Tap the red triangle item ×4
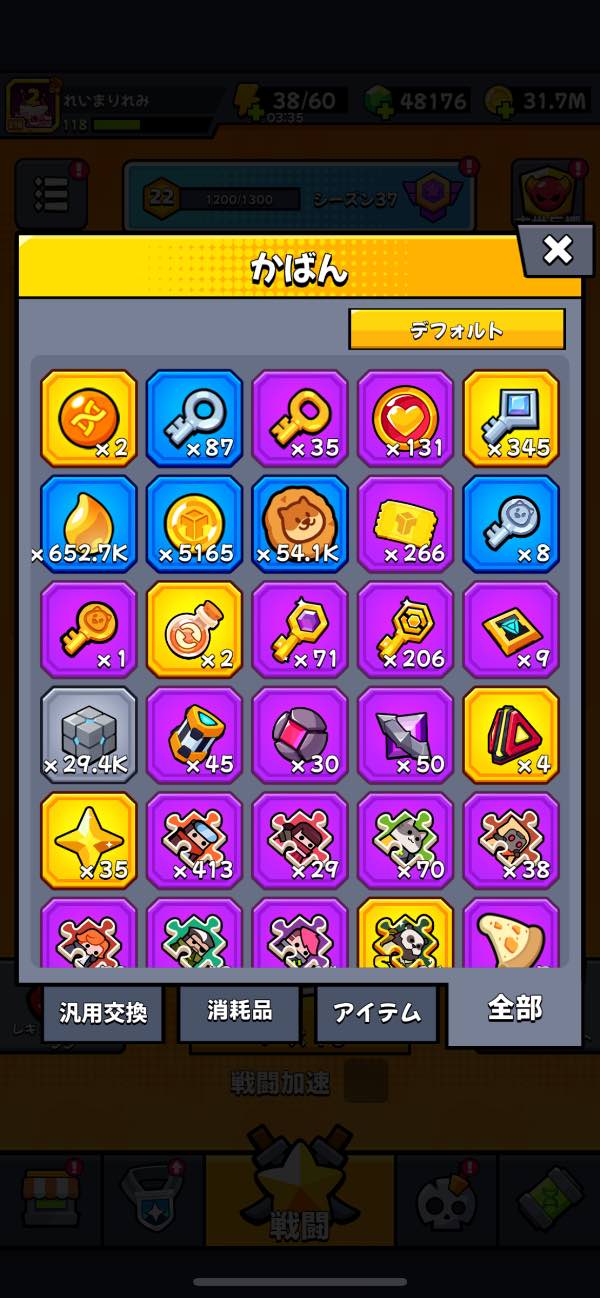 (x=511, y=735)
